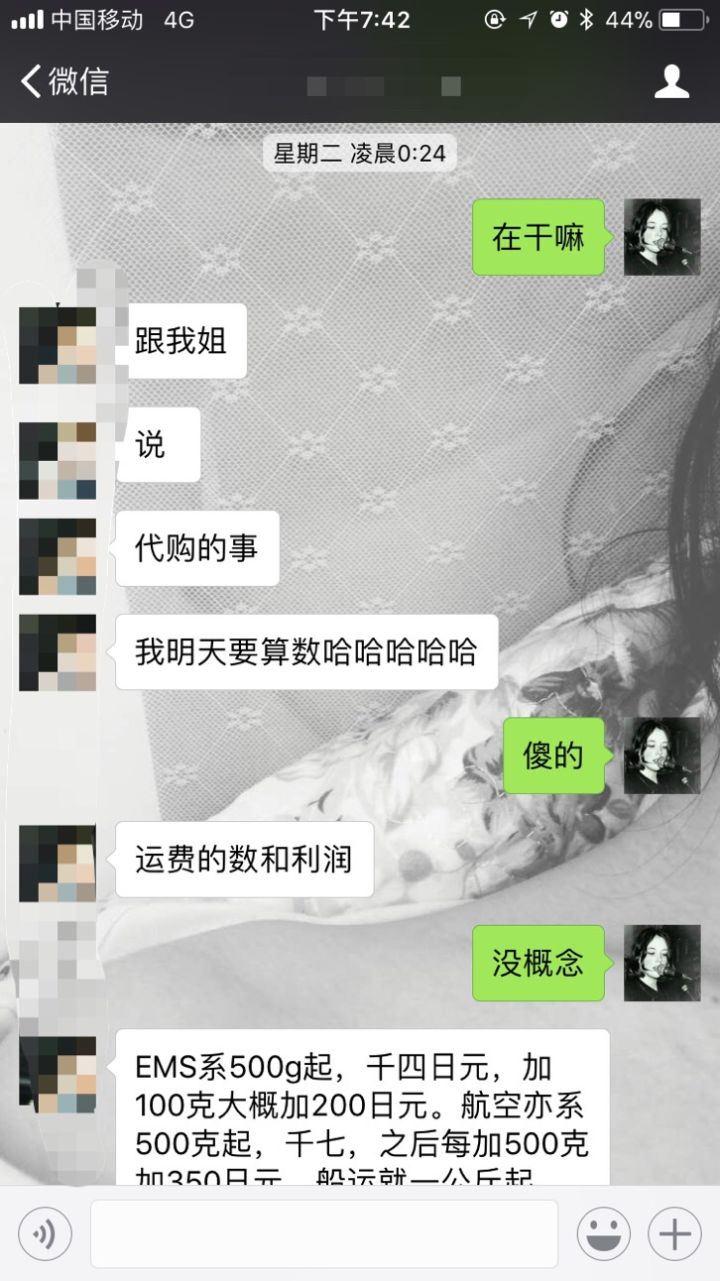
Task: Switch to voice message input
Action: pyautogui.click(x=45, y=1234)
